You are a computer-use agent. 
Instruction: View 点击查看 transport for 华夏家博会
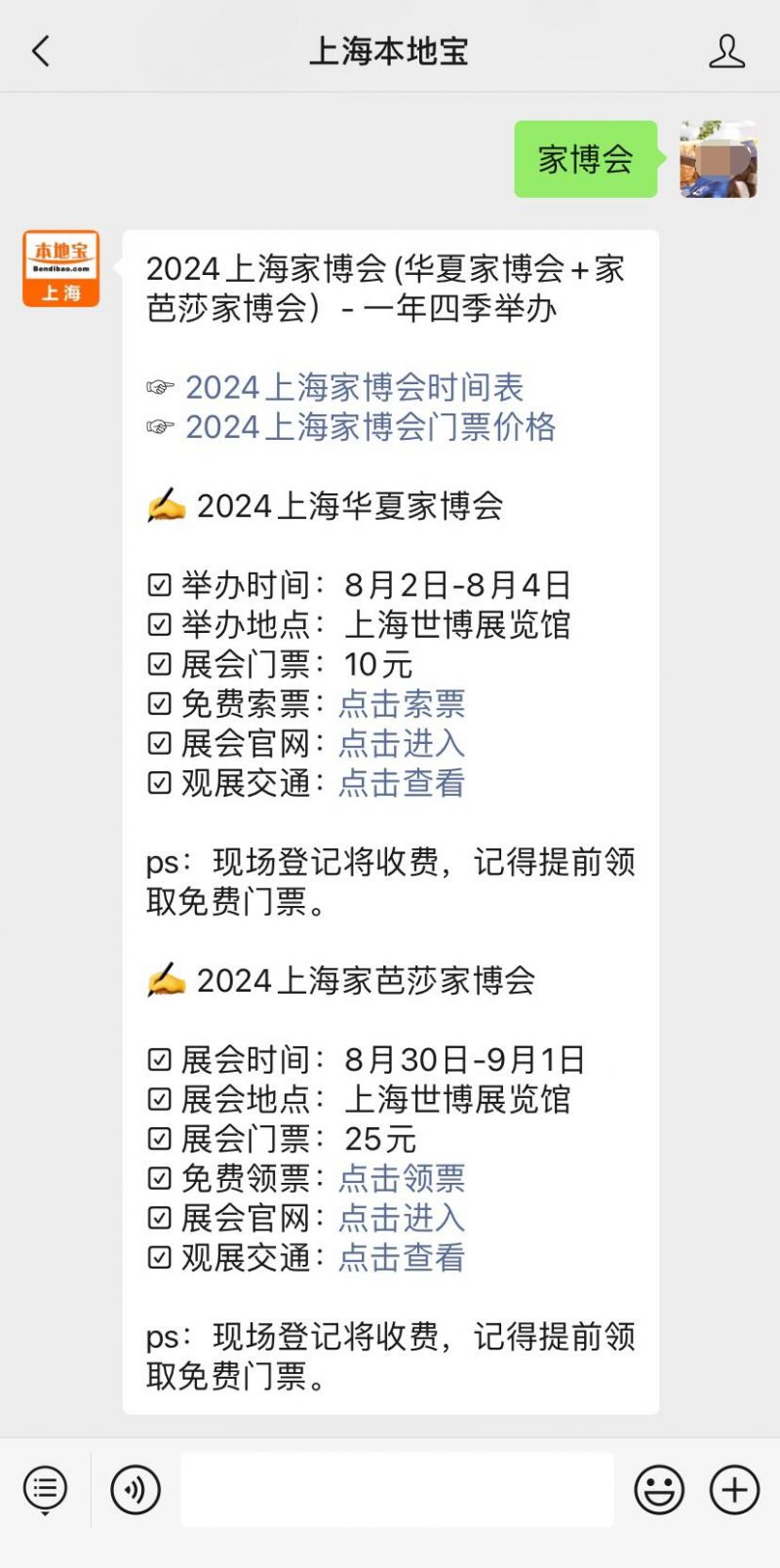pos(402,783)
